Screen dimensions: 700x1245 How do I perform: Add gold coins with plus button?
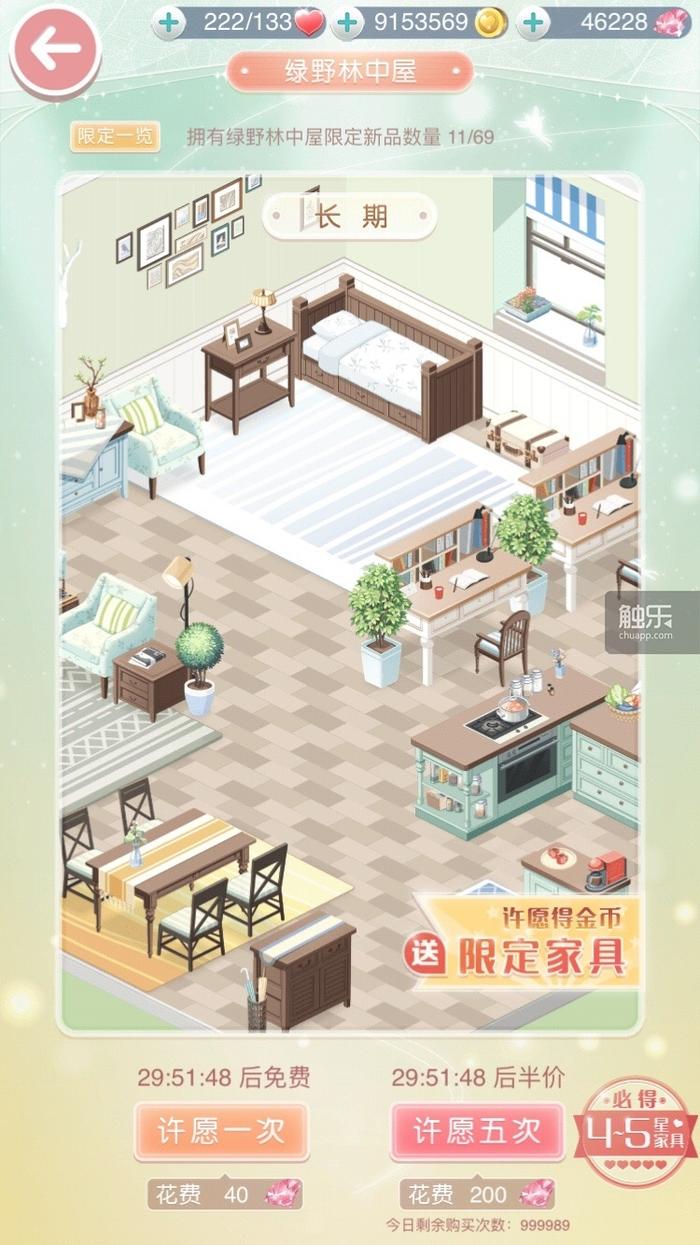click(x=347, y=22)
